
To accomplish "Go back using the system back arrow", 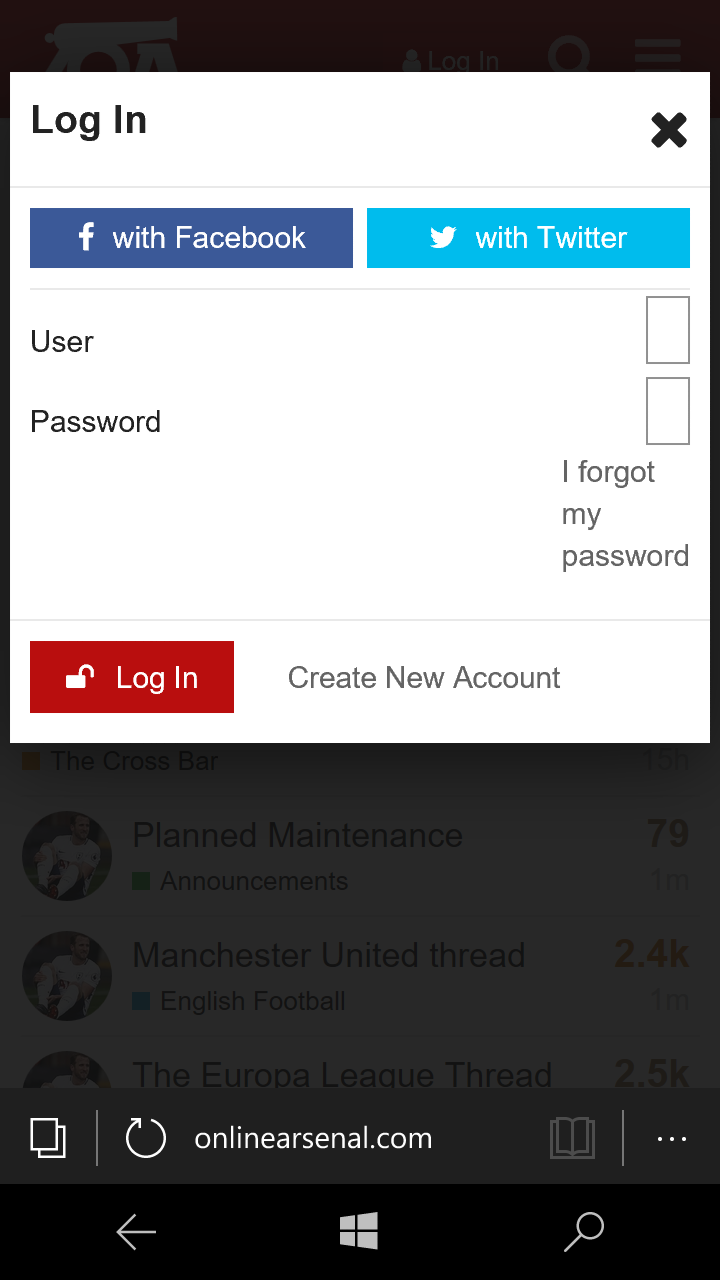I will (x=136, y=1232).
